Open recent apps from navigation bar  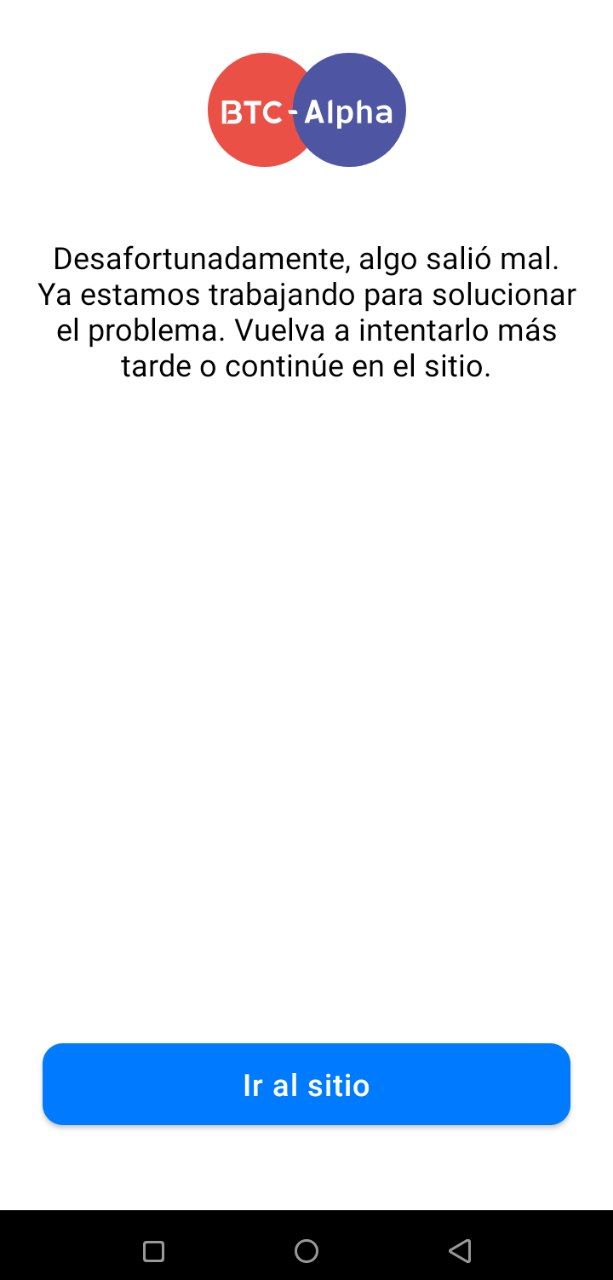pyautogui.click(x=153, y=1251)
